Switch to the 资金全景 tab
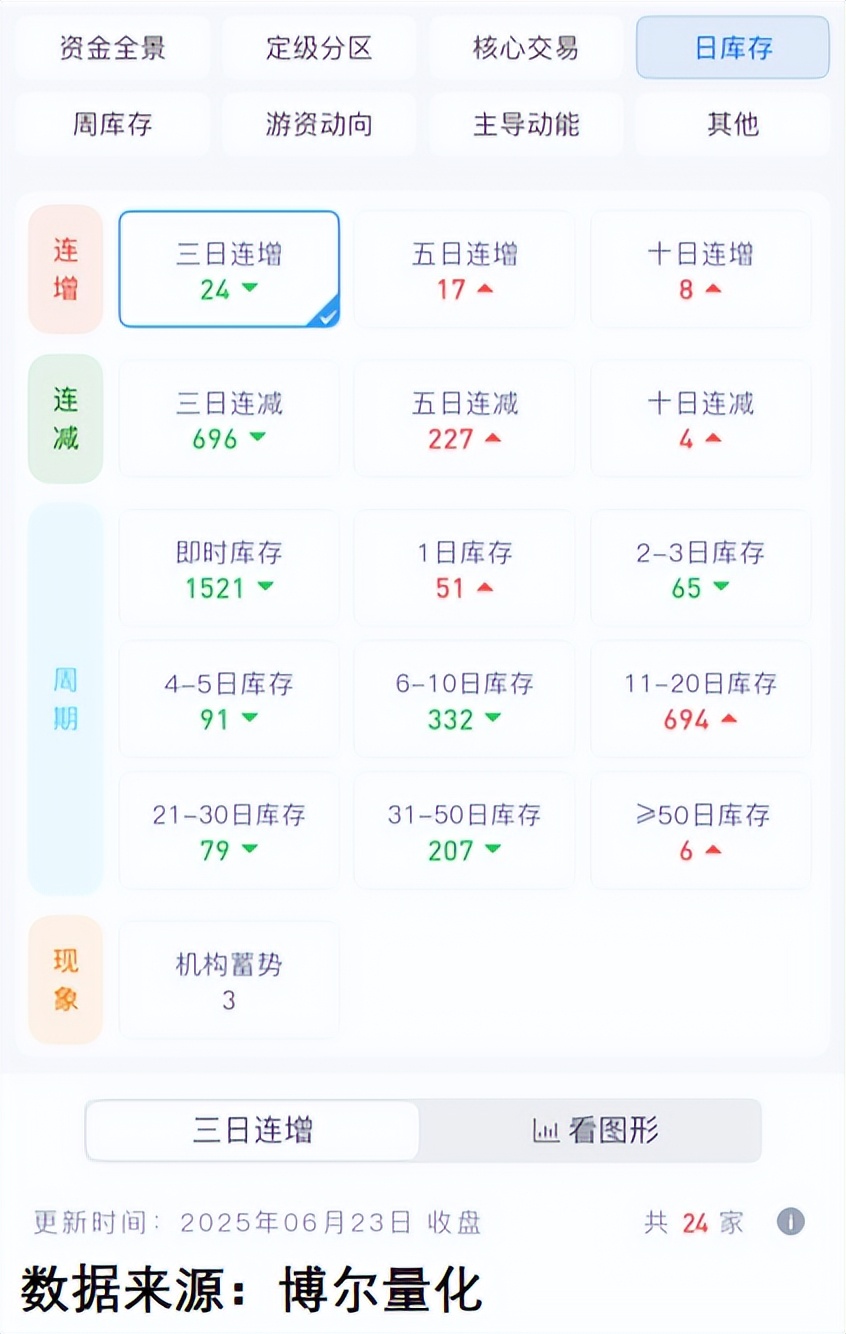This screenshot has width=846, height=1334. tap(112, 48)
